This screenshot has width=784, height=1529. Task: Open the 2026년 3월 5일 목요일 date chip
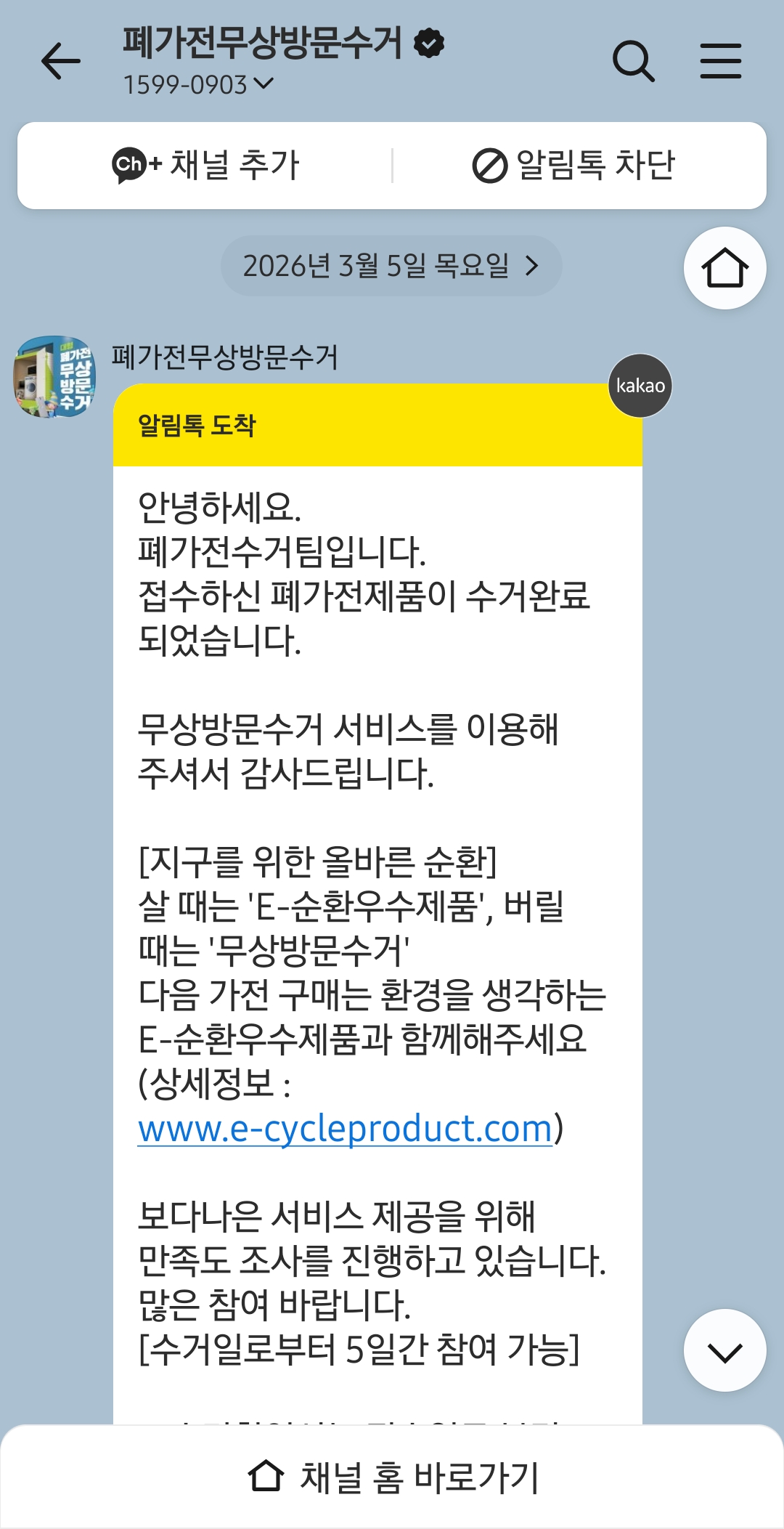[x=391, y=266]
